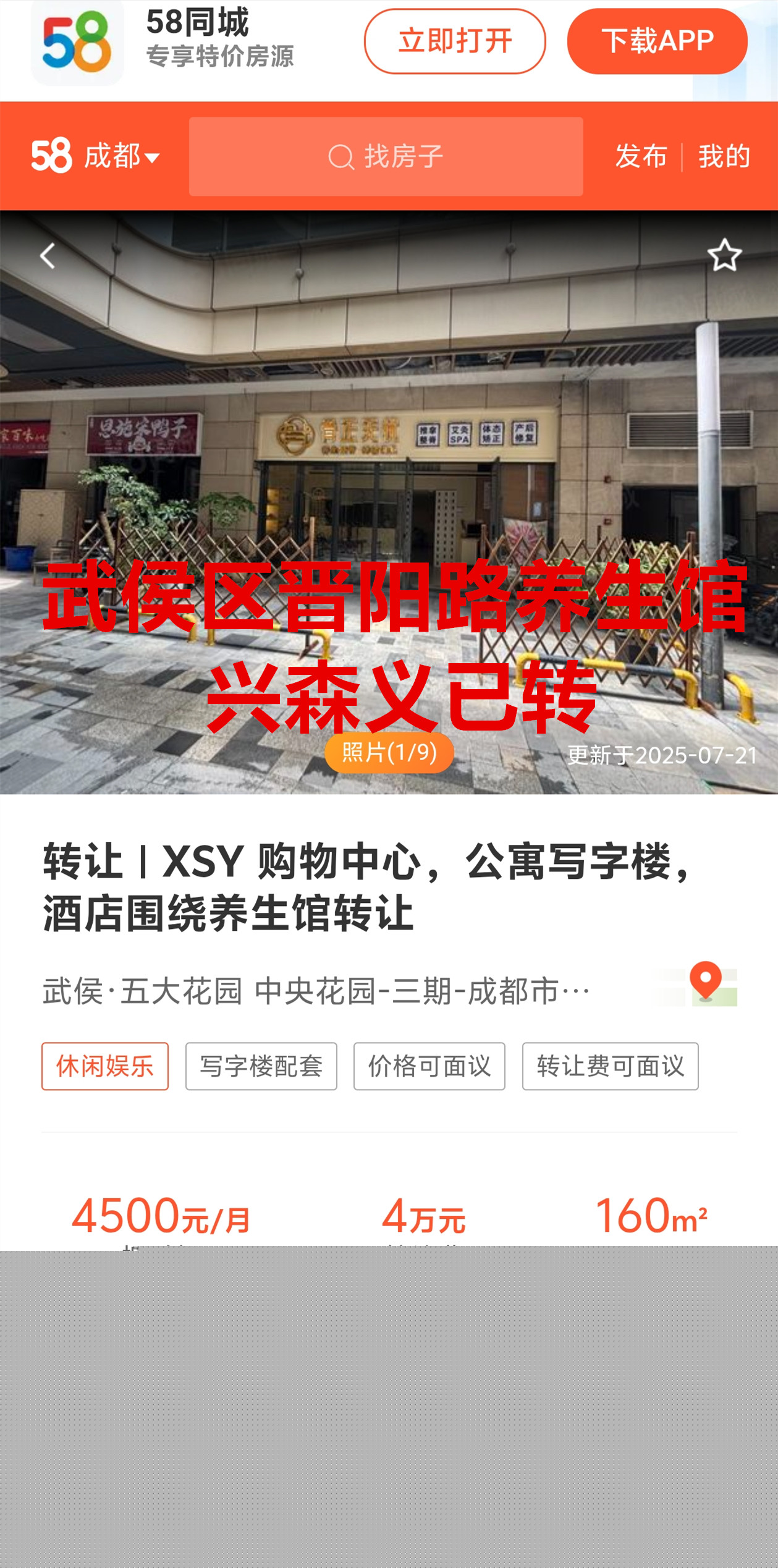
Task: Tap 发布 to post a listing
Action: [641, 156]
